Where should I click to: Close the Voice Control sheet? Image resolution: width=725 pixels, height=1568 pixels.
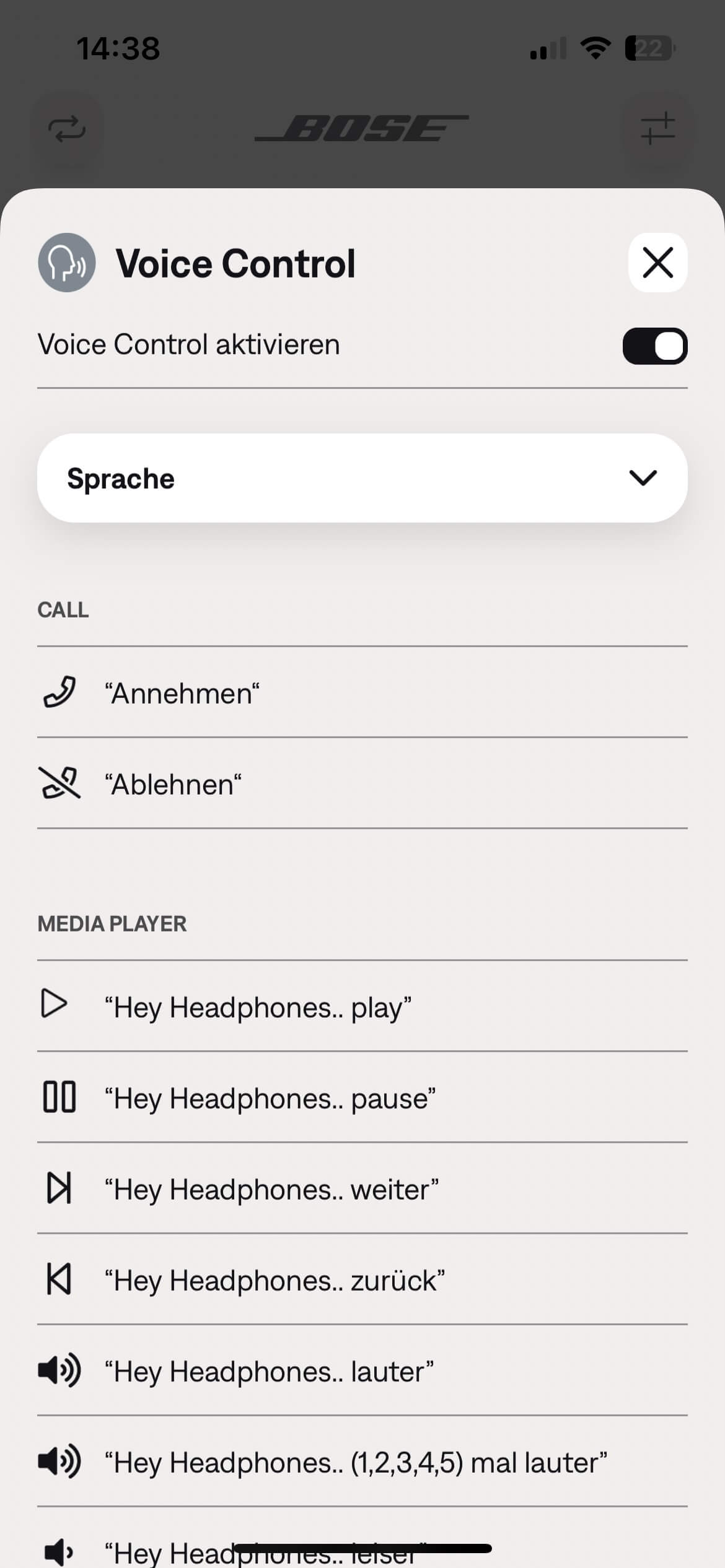point(657,263)
